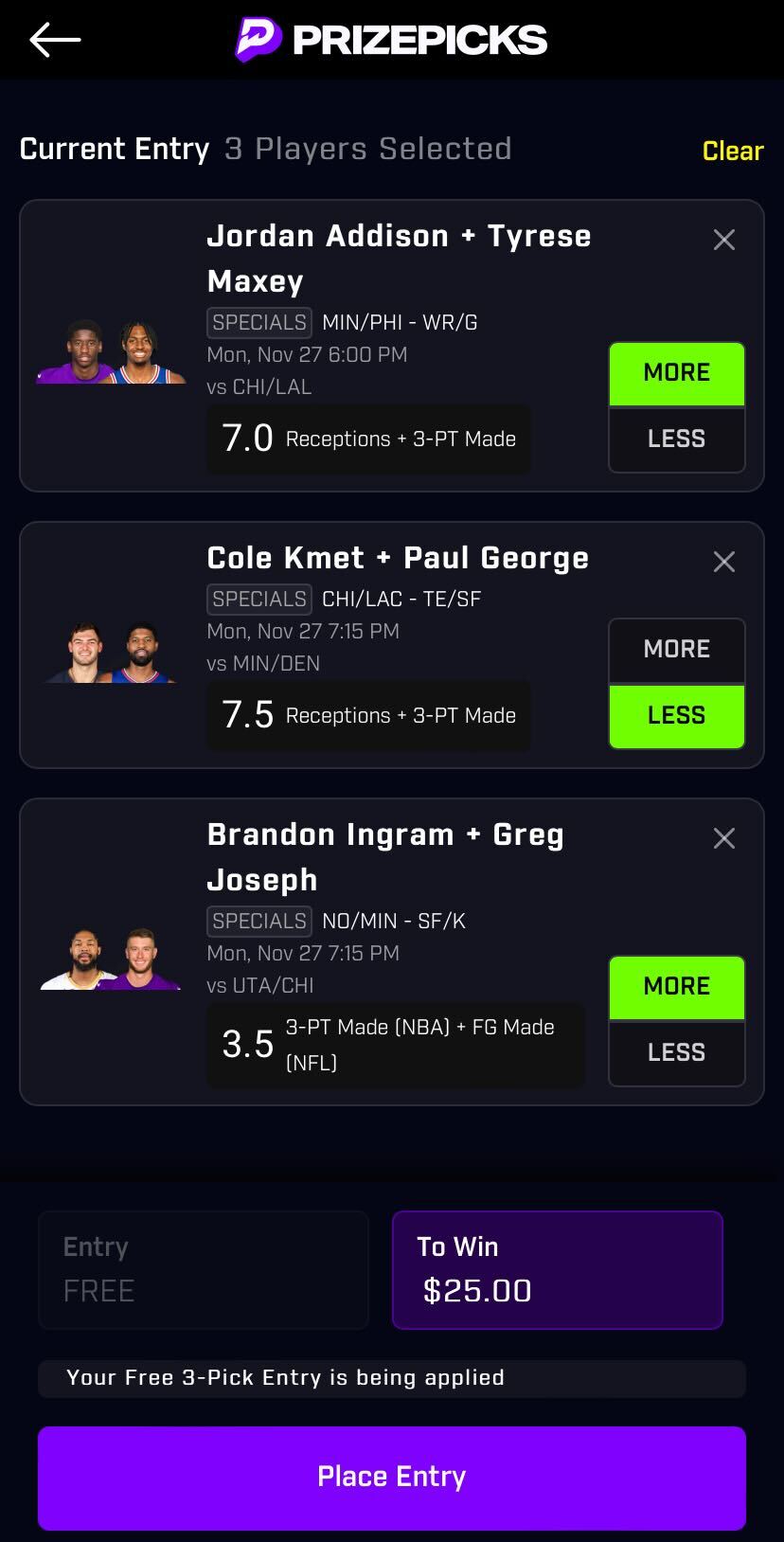The height and width of the screenshot is (1542, 784).
Task: Select LESS for Cole Kmet + Paul George
Action: tap(676, 716)
